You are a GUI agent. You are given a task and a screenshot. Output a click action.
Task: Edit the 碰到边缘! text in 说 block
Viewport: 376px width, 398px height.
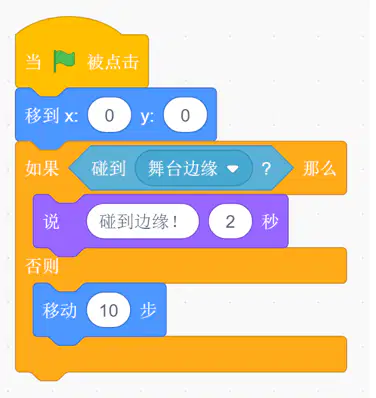point(143,221)
